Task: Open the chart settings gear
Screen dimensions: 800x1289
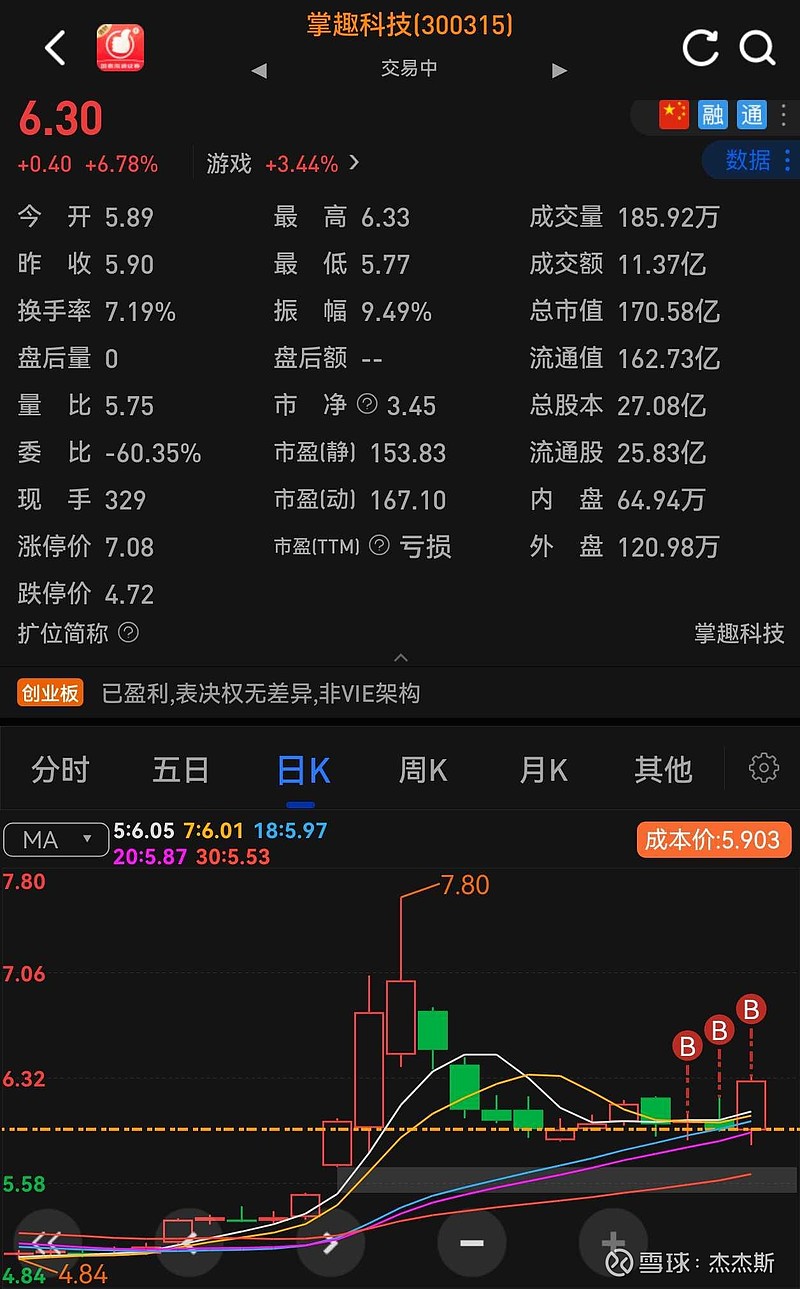Action: click(763, 768)
